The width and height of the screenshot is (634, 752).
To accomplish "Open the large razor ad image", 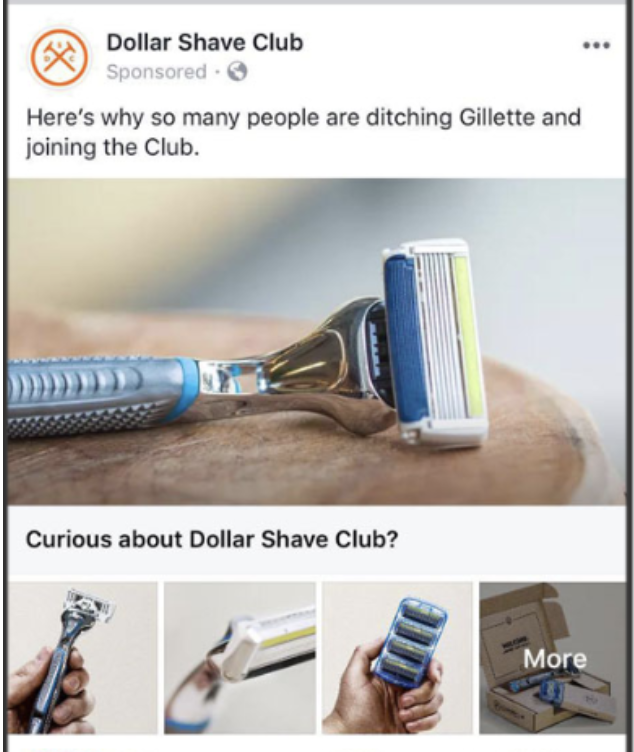I will (x=316, y=340).
